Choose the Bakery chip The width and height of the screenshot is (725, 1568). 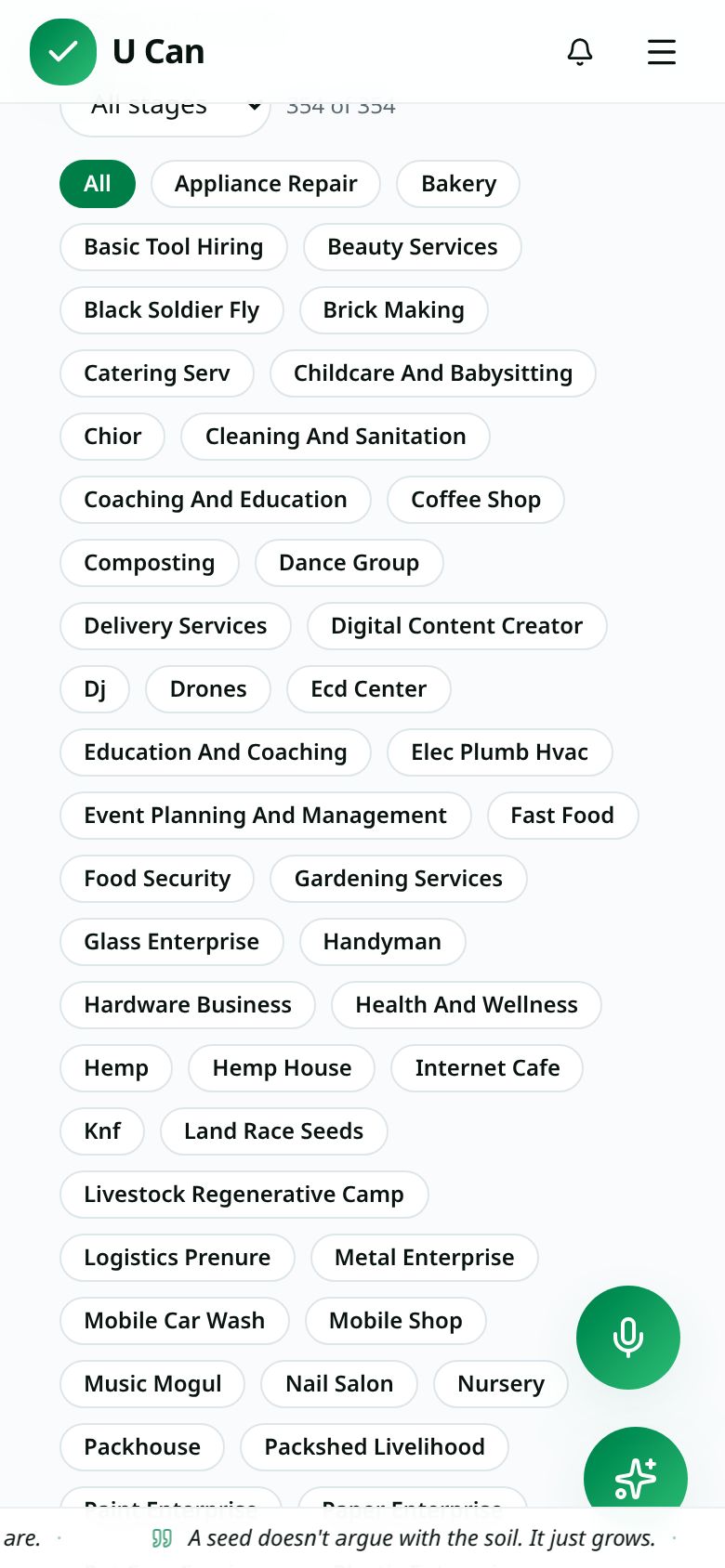[458, 184]
